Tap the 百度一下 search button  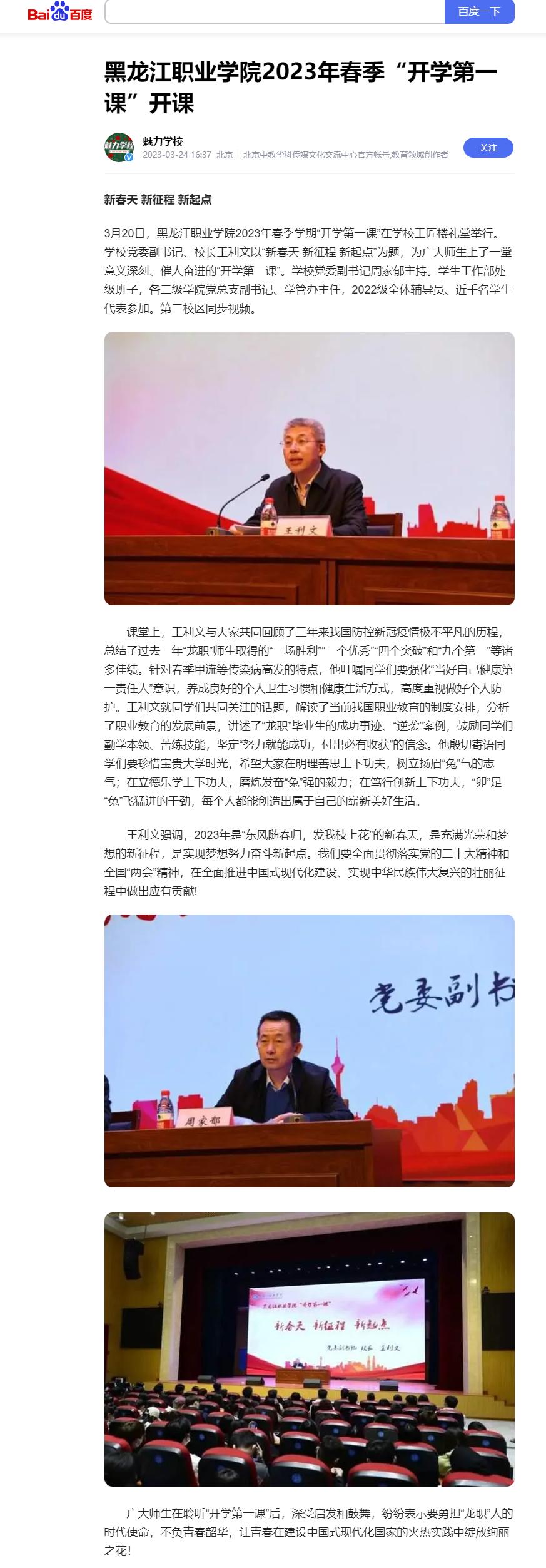point(479,11)
